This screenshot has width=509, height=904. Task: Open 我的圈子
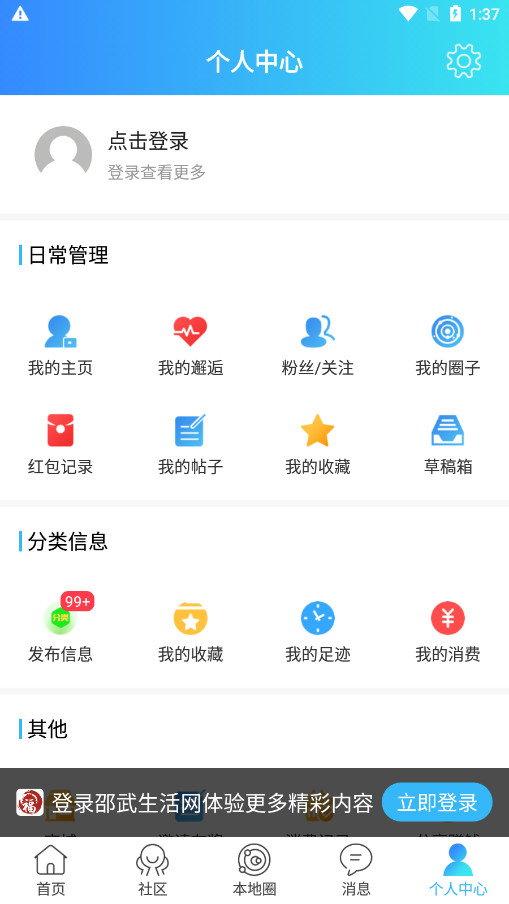(x=448, y=345)
